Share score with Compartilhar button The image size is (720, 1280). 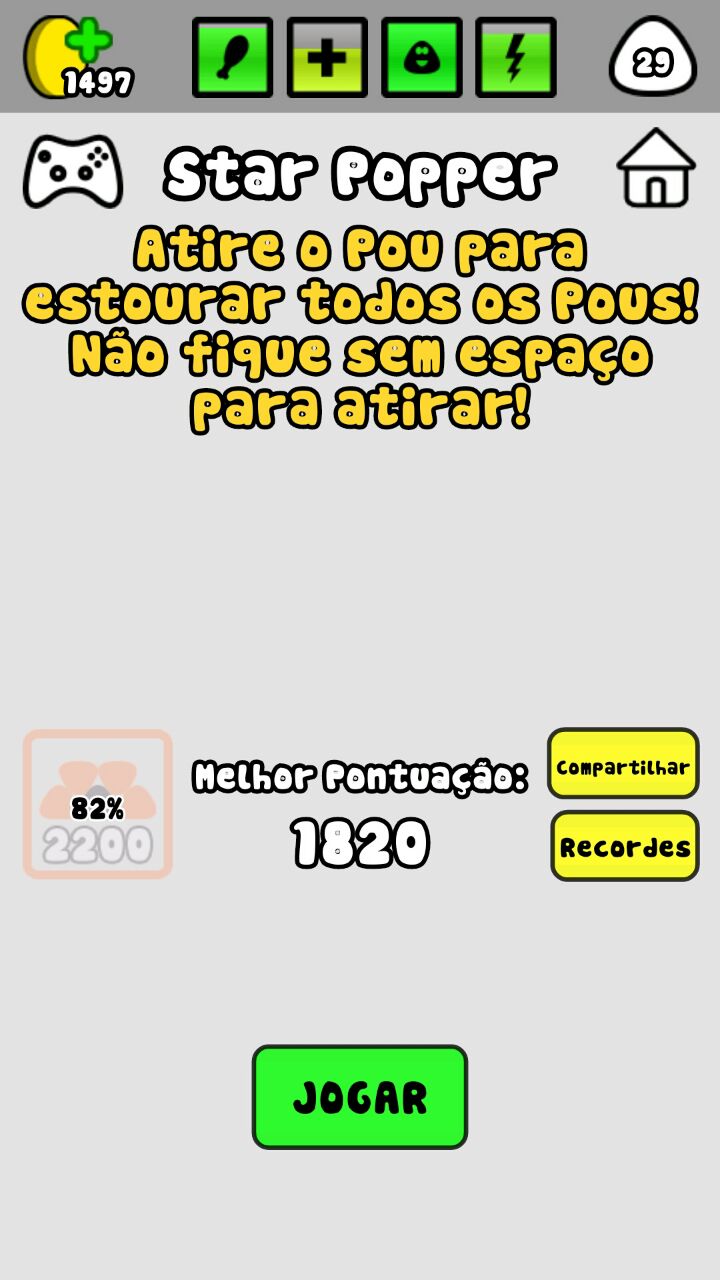pos(623,764)
